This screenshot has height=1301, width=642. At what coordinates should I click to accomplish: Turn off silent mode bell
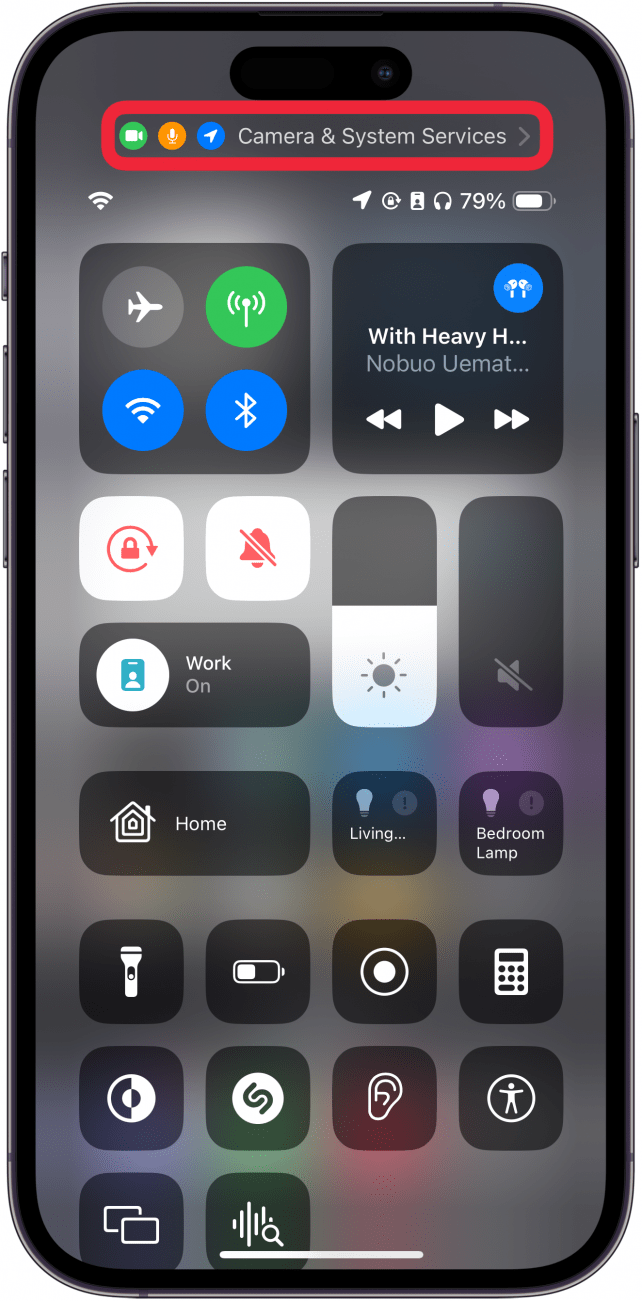(x=258, y=548)
